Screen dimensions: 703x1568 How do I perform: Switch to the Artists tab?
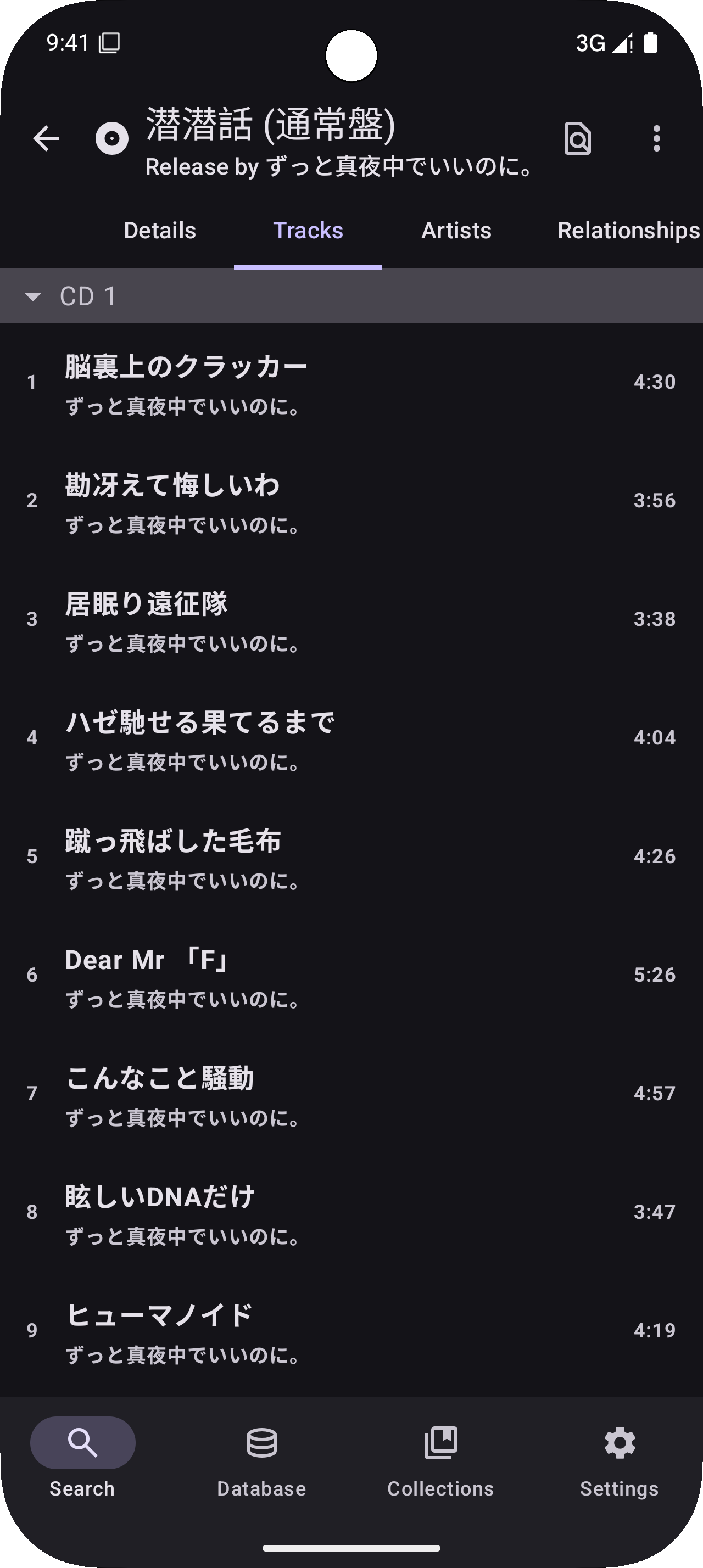pyautogui.click(x=456, y=231)
